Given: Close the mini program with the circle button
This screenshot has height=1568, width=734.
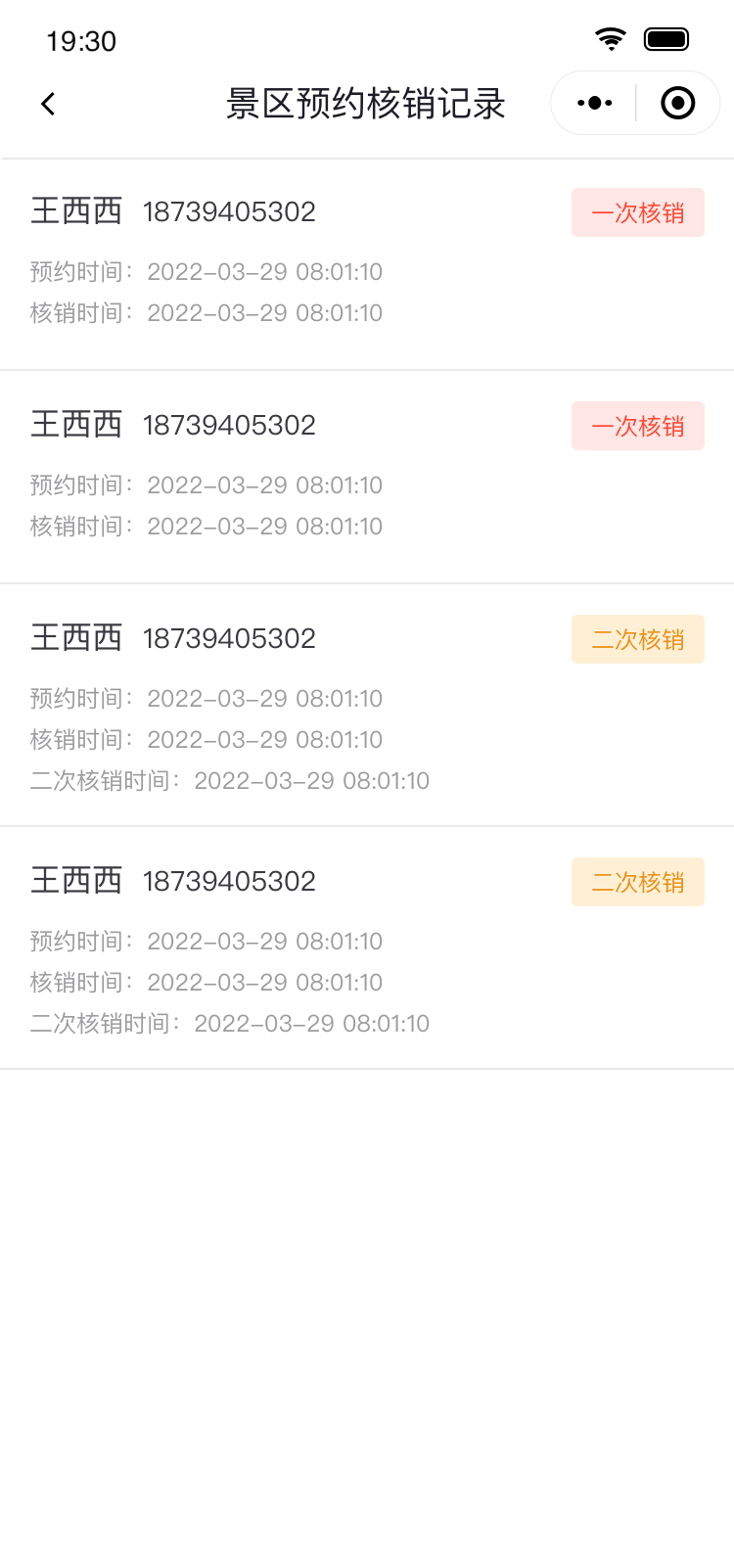Looking at the screenshot, I should pyautogui.click(x=677, y=103).
